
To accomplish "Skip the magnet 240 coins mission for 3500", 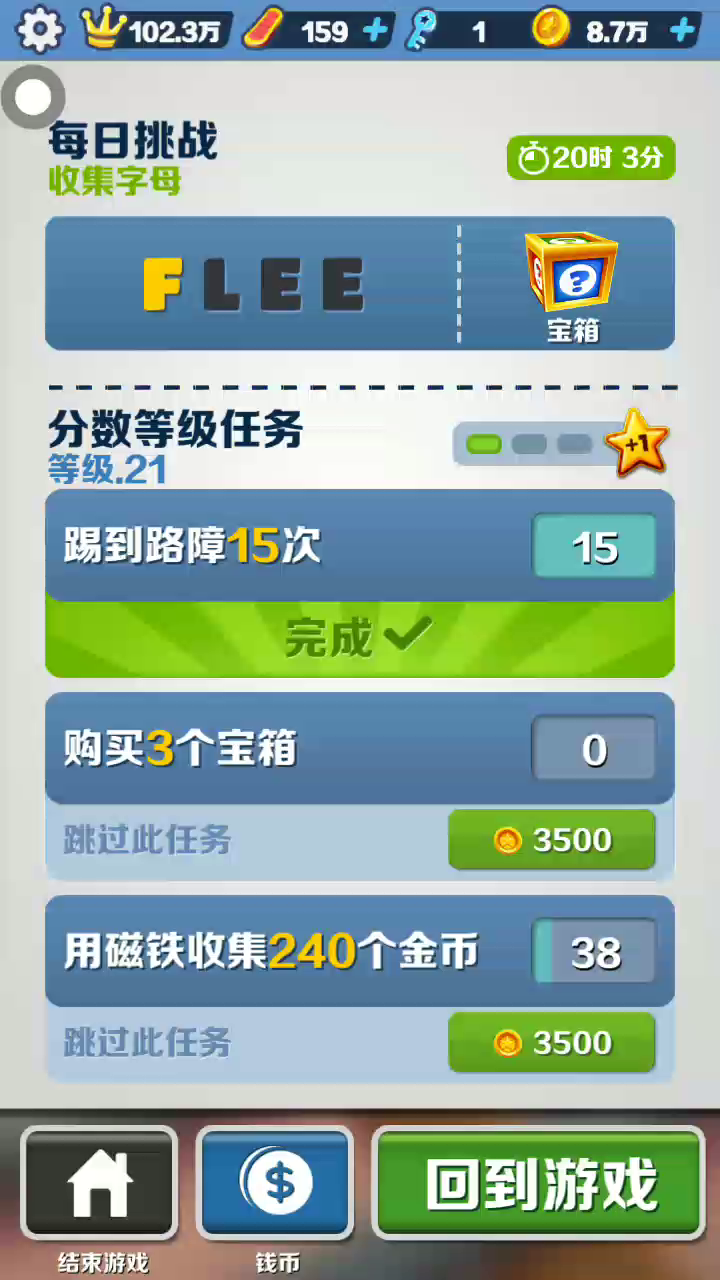I will [551, 1043].
